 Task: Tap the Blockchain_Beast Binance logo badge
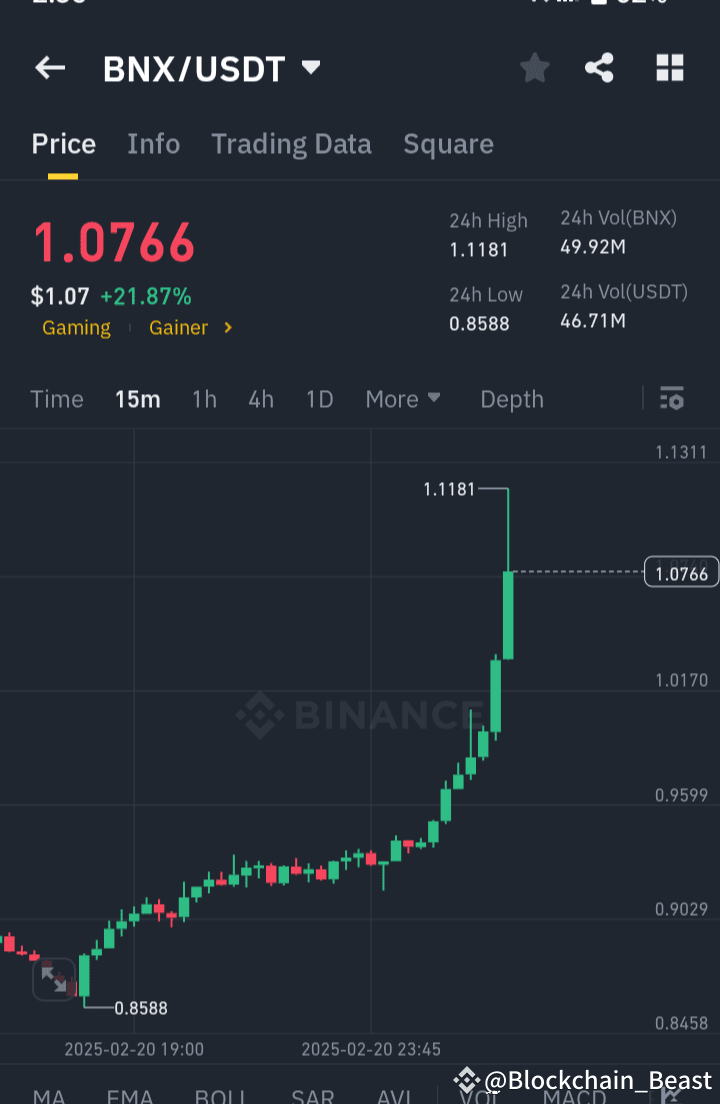click(x=467, y=1080)
